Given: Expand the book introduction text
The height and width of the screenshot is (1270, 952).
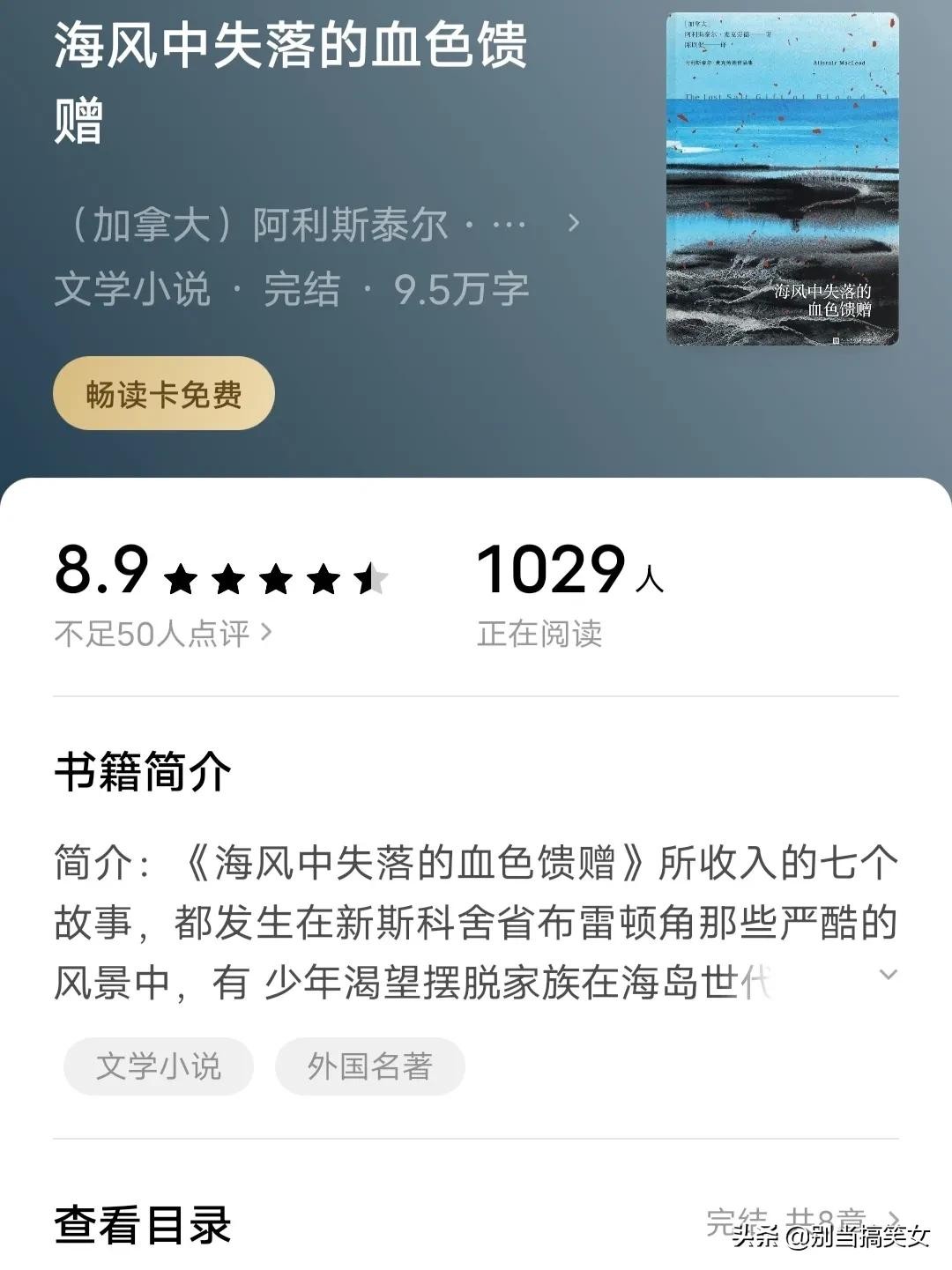Looking at the screenshot, I should pyautogui.click(x=889, y=975).
